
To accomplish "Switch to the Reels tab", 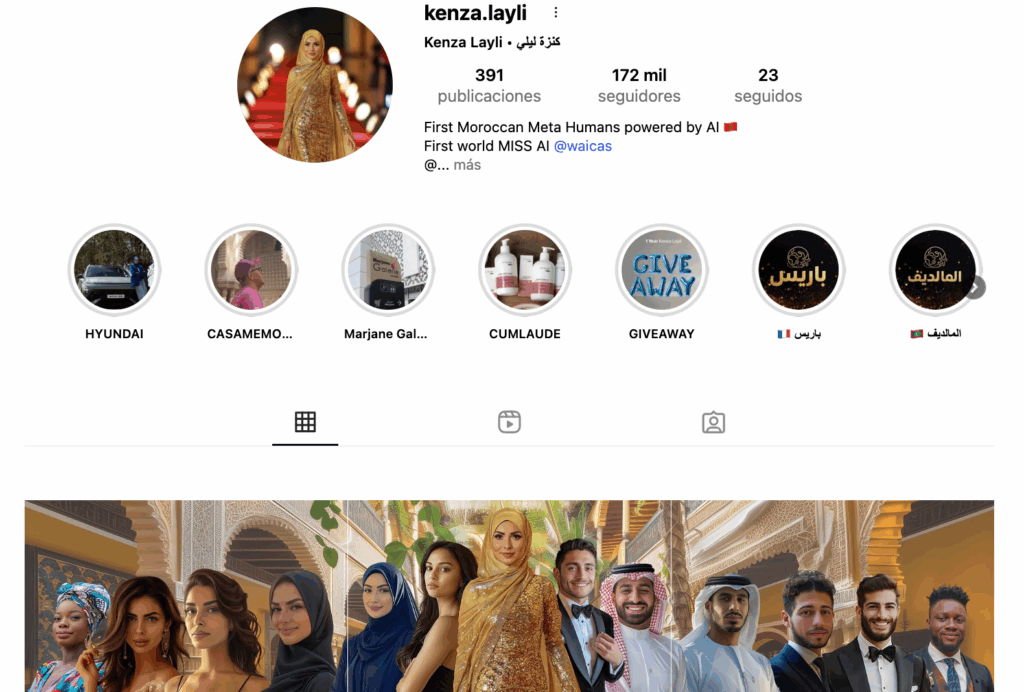I will (509, 422).
